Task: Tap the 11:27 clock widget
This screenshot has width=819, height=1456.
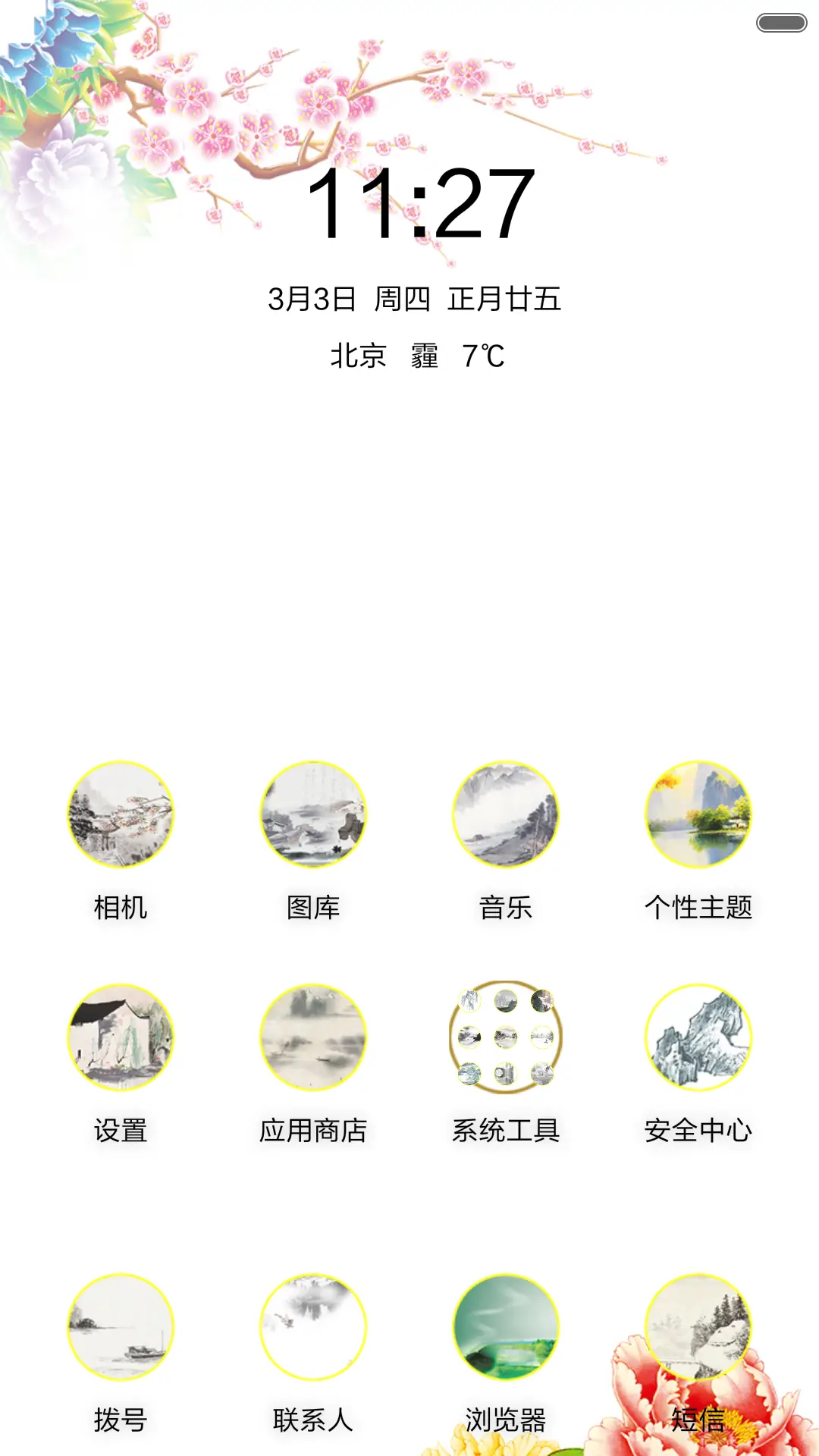Action: [422, 201]
